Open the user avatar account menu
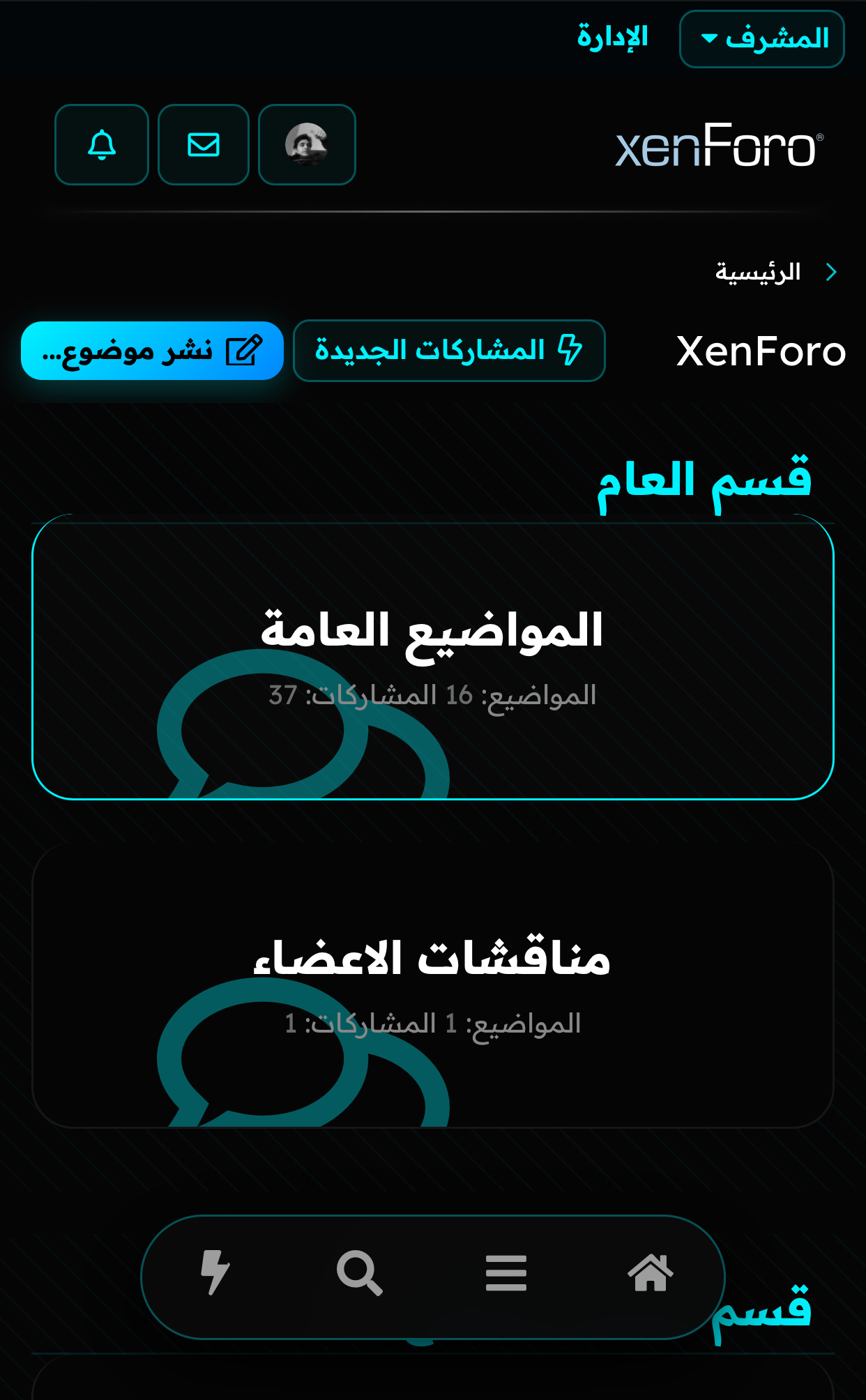Image resolution: width=866 pixels, height=1400 pixels. (307, 145)
